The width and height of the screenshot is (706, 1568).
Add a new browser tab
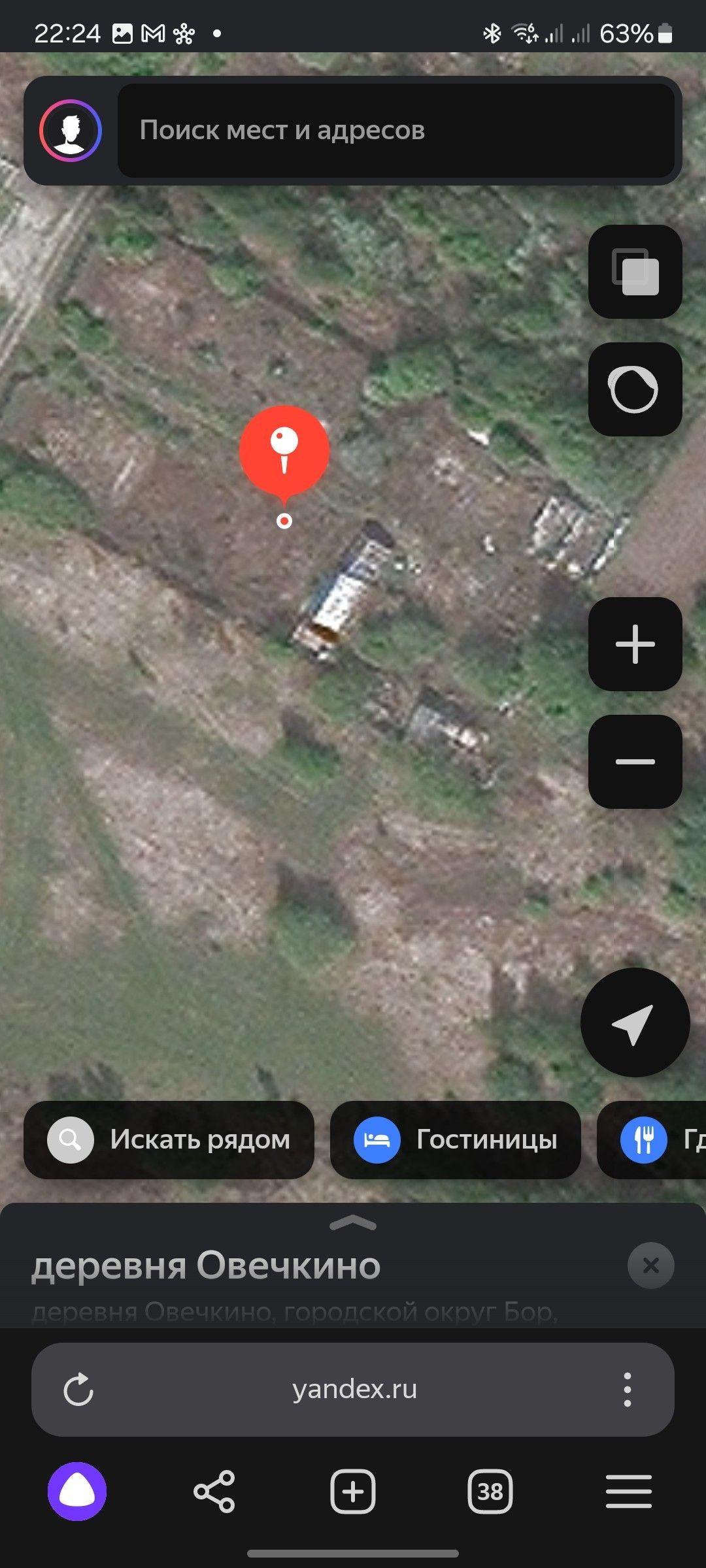(353, 1492)
